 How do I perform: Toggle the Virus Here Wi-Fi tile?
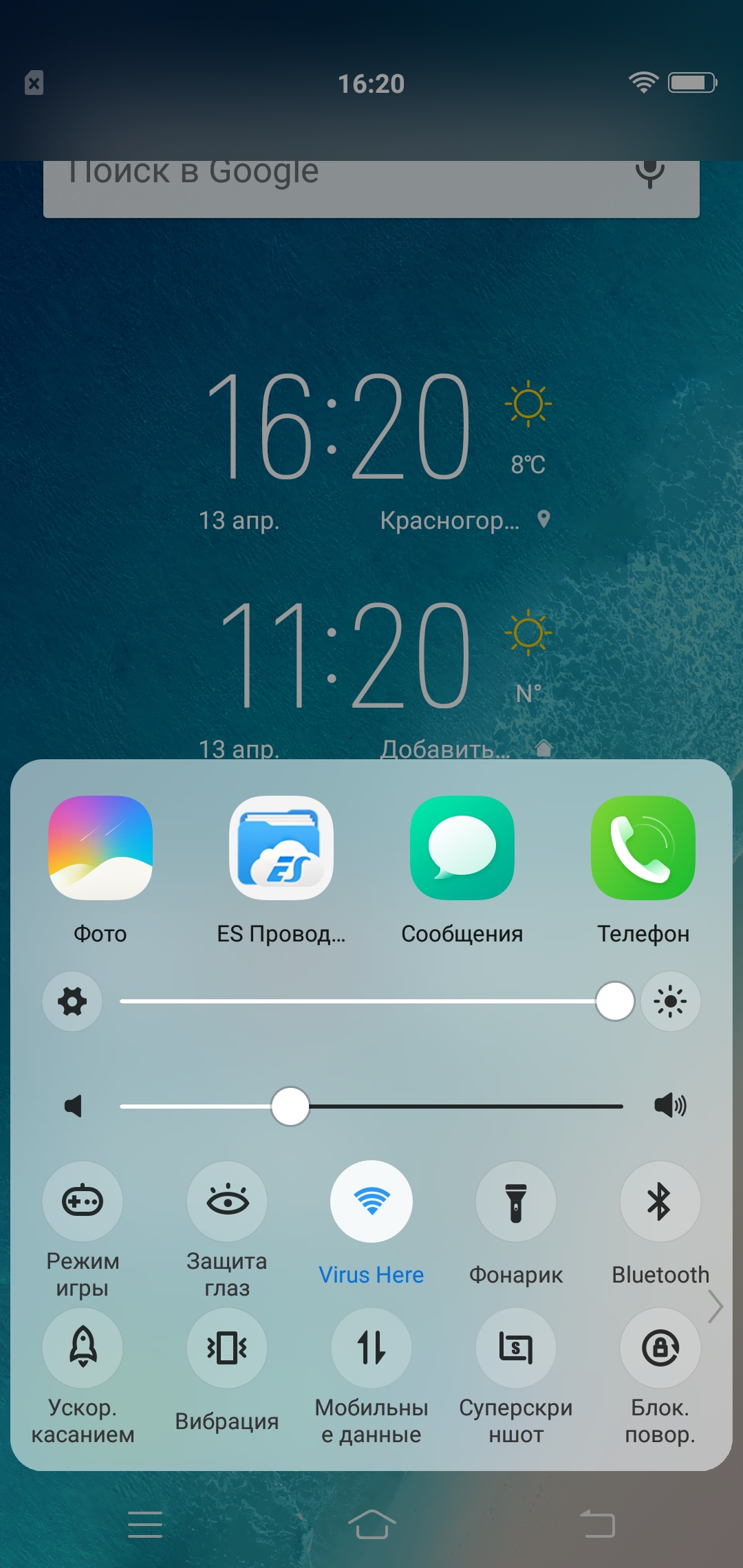371,1201
